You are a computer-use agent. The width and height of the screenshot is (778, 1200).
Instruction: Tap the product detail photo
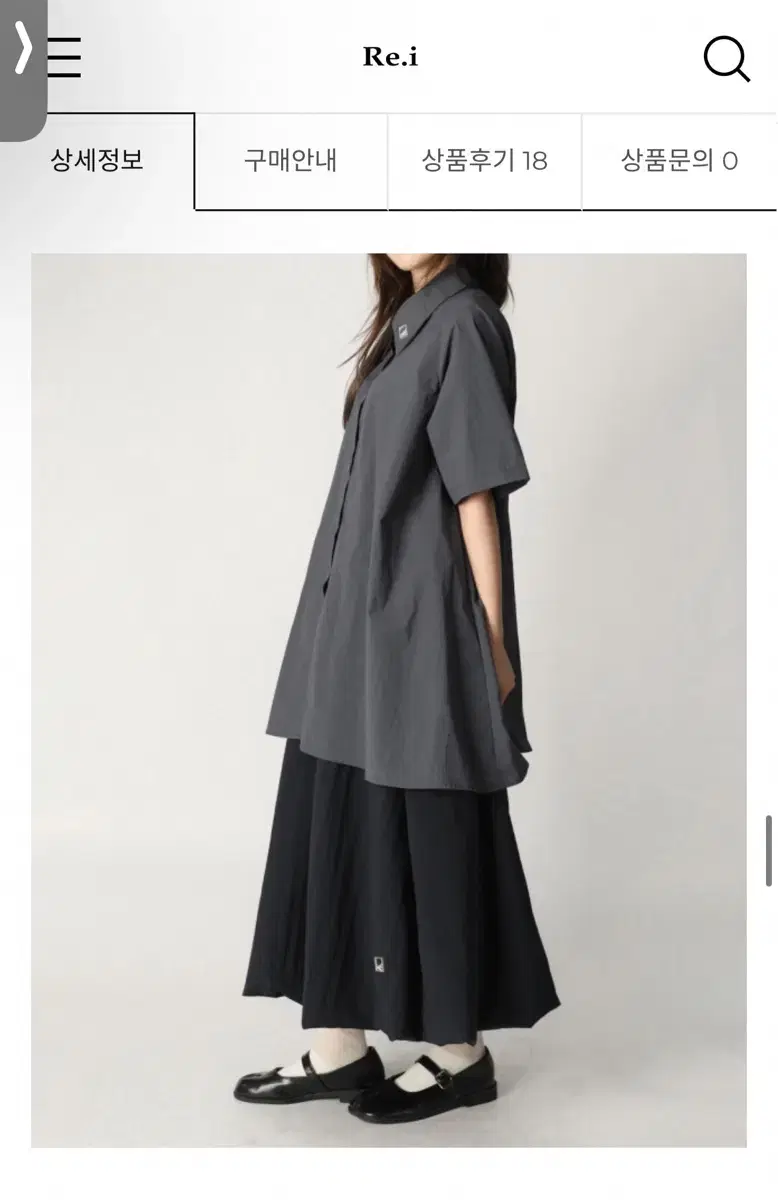pyautogui.click(x=389, y=700)
